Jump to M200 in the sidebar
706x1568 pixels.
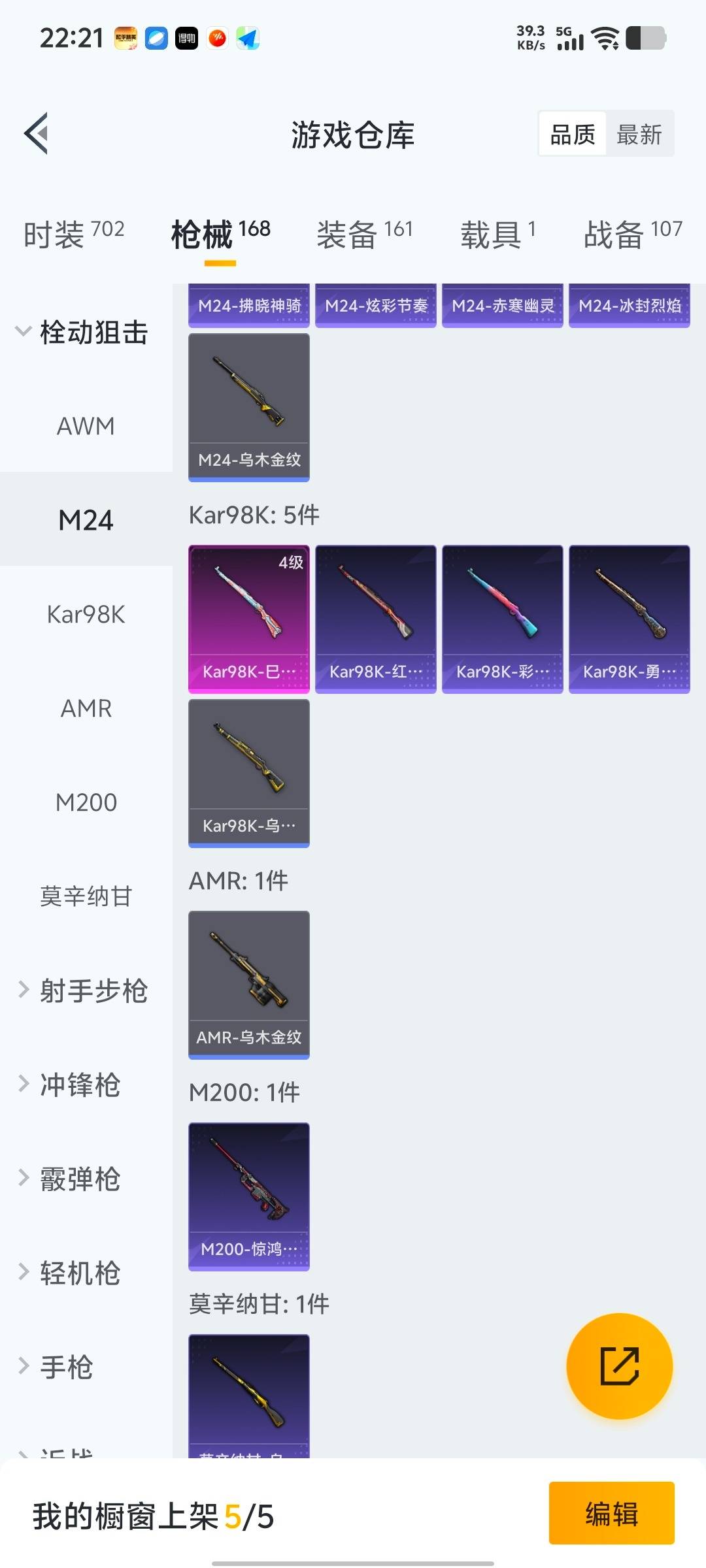click(x=86, y=802)
